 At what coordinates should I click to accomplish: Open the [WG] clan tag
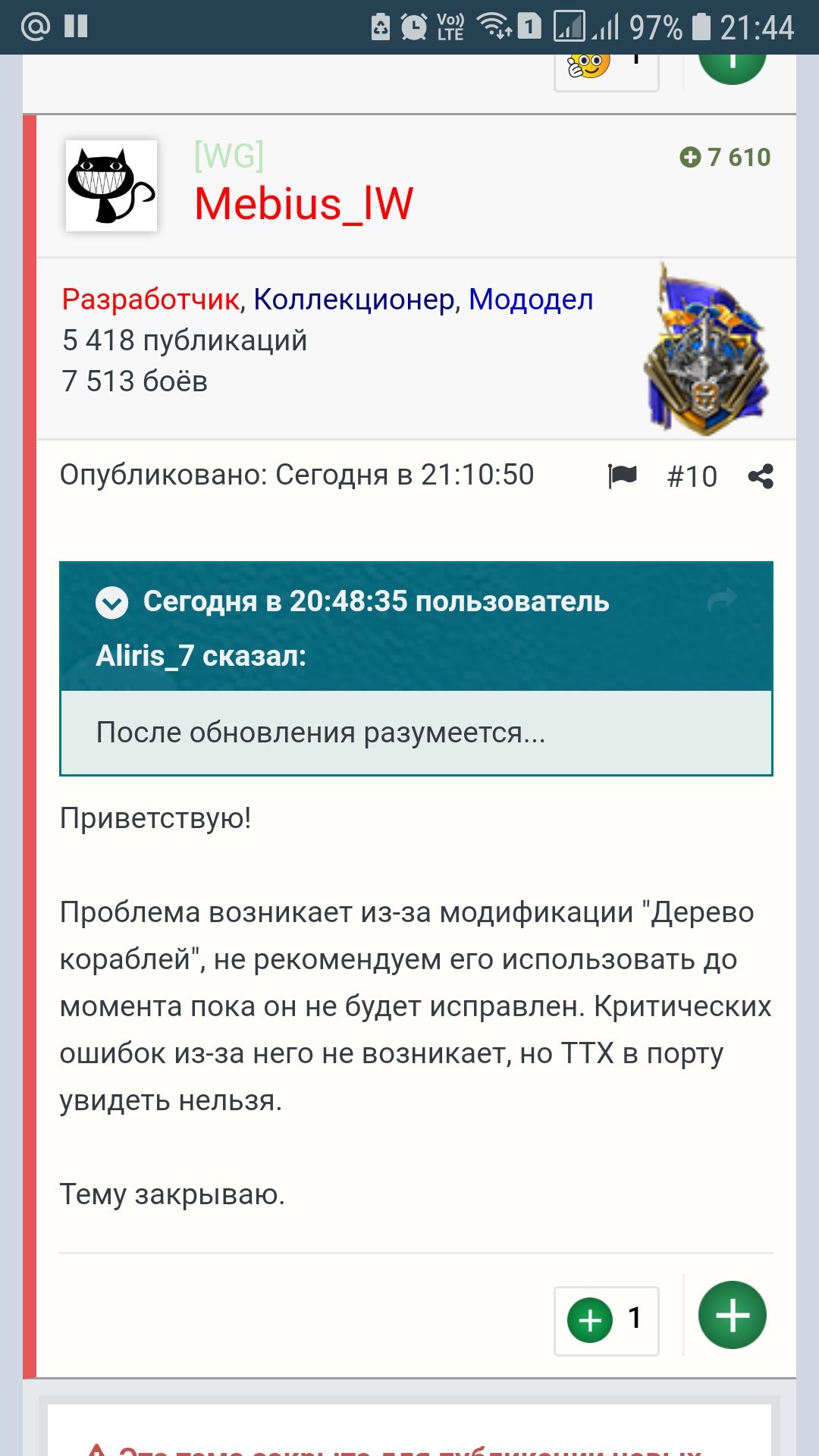[229, 155]
